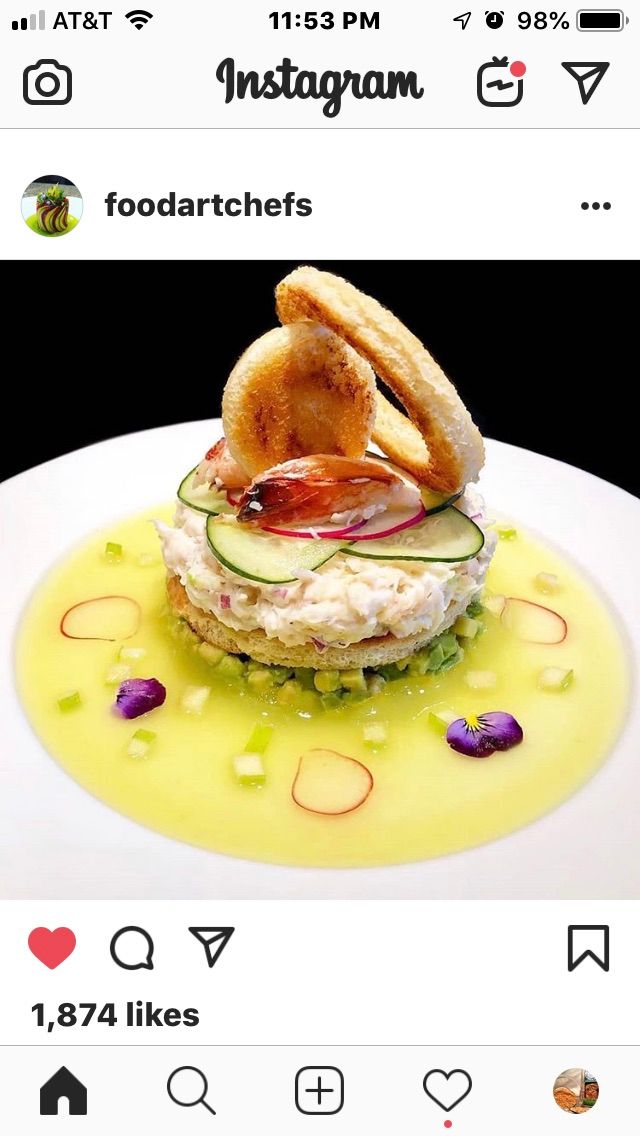Viewport: 640px width, 1136px height.
Task: Open direct messages paper plane at top
Action: (585, 83)
